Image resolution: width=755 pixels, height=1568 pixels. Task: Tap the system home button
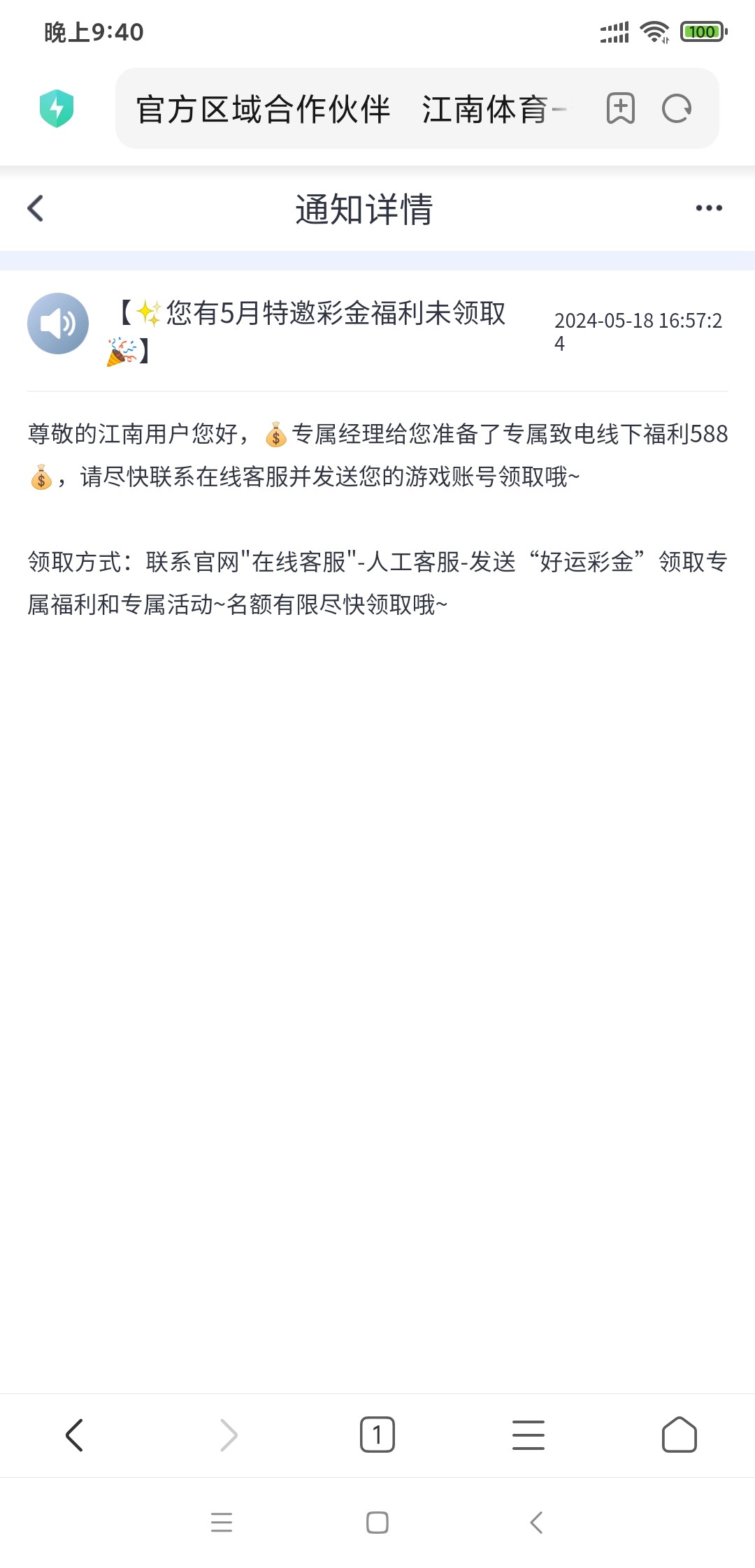point(377,1522)
